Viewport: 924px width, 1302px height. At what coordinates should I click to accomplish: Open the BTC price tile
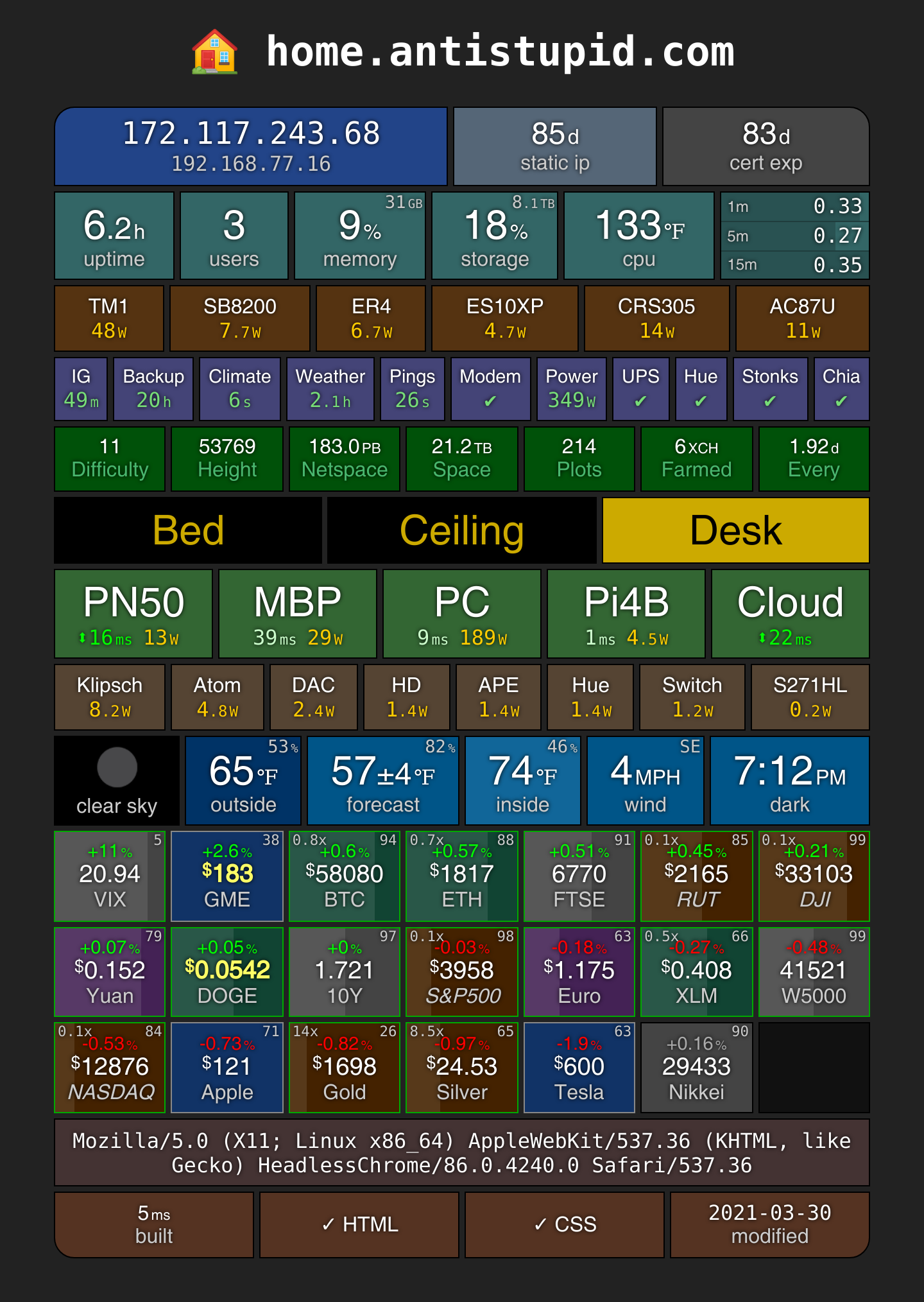coord(345,876)
